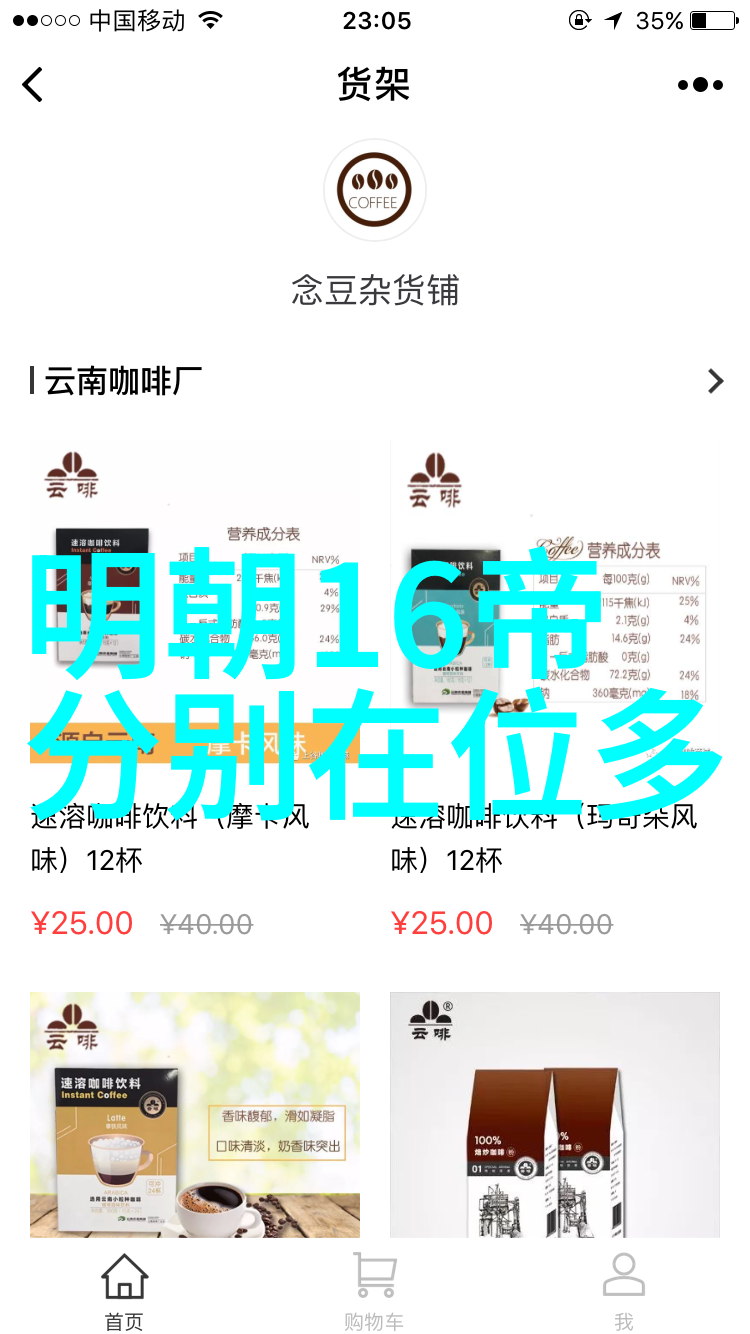The image size is (750, 1334).
Task: Open the 念豆杂货铺 shop avatar
Action: [x=374, y=191]
